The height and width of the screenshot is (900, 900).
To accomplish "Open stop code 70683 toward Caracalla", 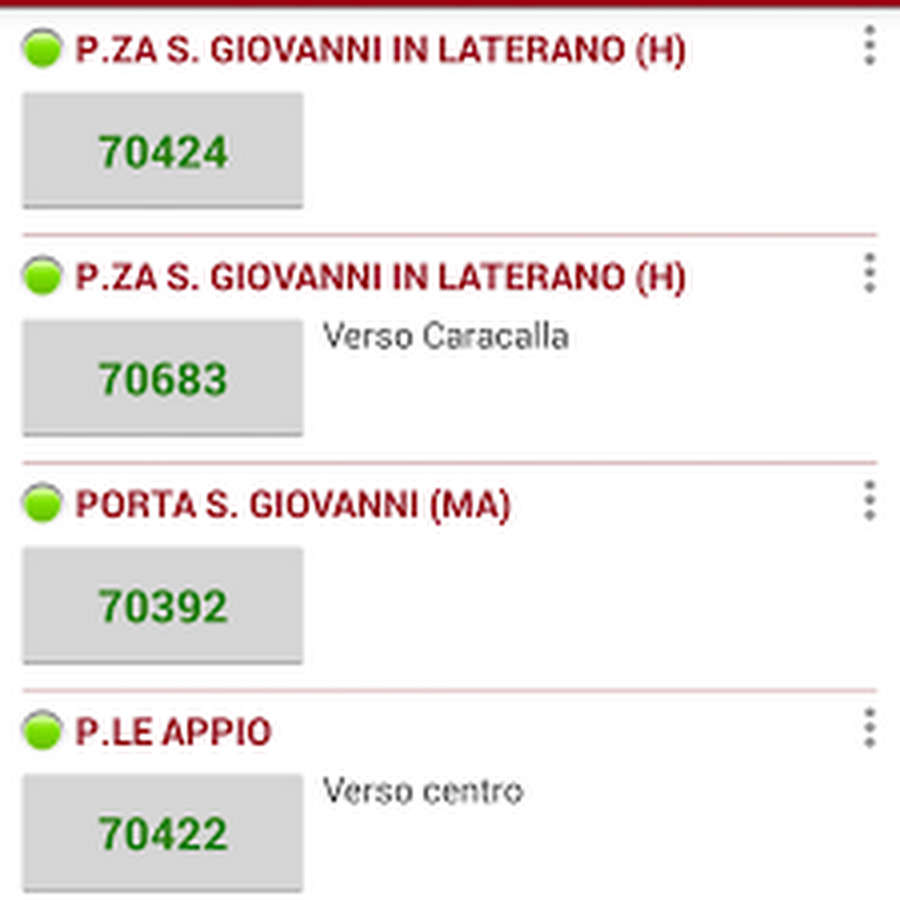I will click(x=163, y=378).
